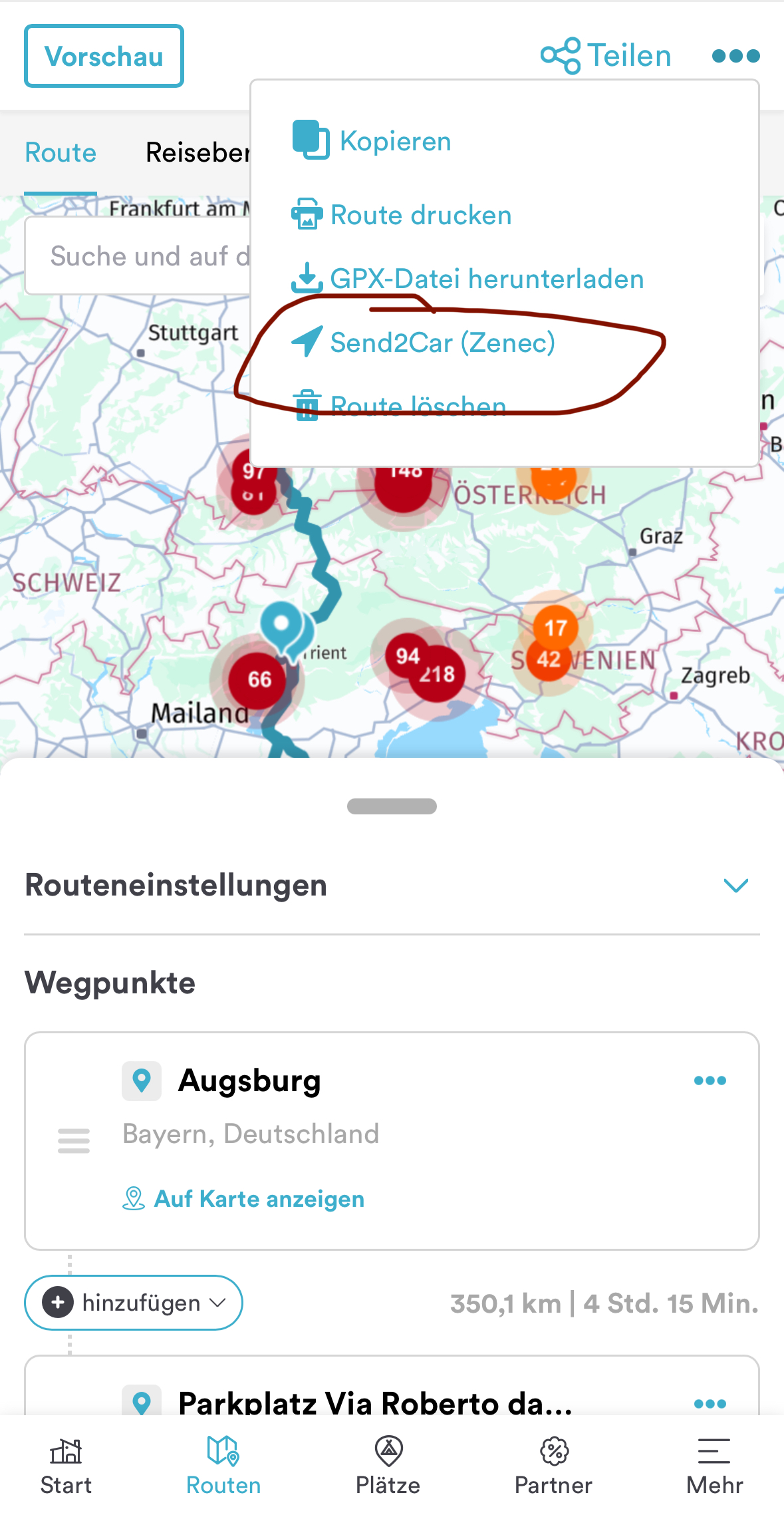784x1515 pixels.
Task: Switch to the Partner tab
Action: coord(553,1466)
